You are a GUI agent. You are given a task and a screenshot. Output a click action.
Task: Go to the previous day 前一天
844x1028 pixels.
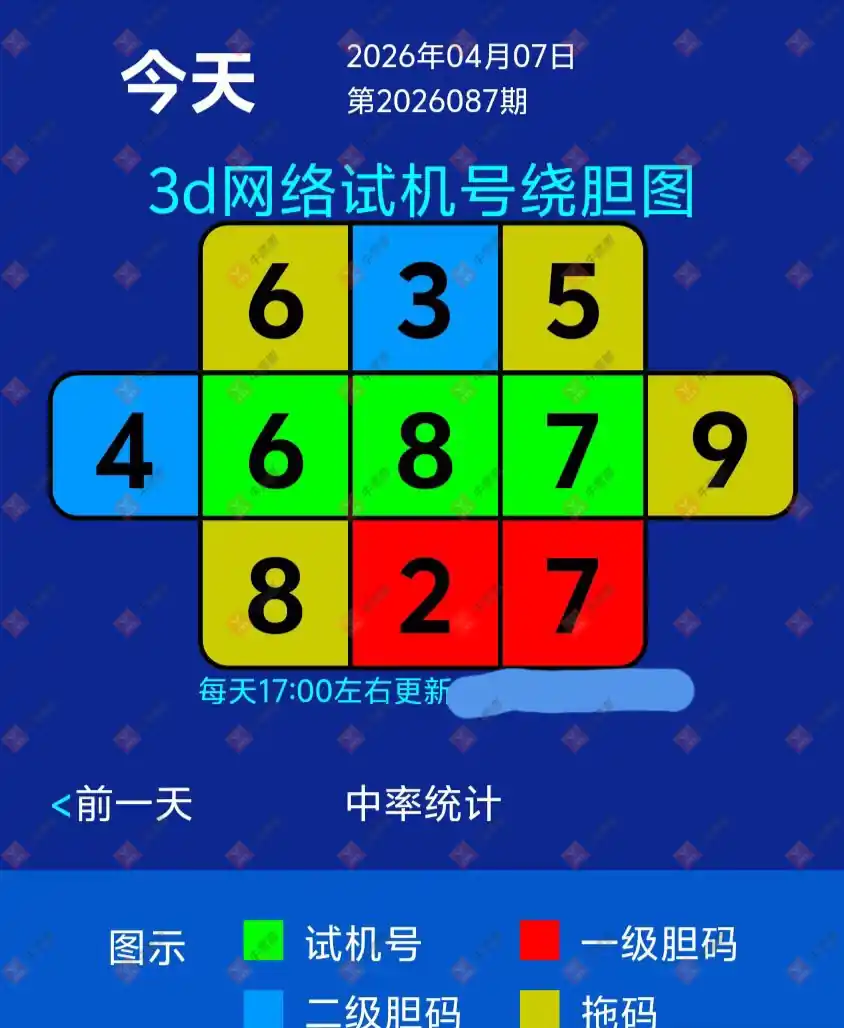click(x=122, y=804)
